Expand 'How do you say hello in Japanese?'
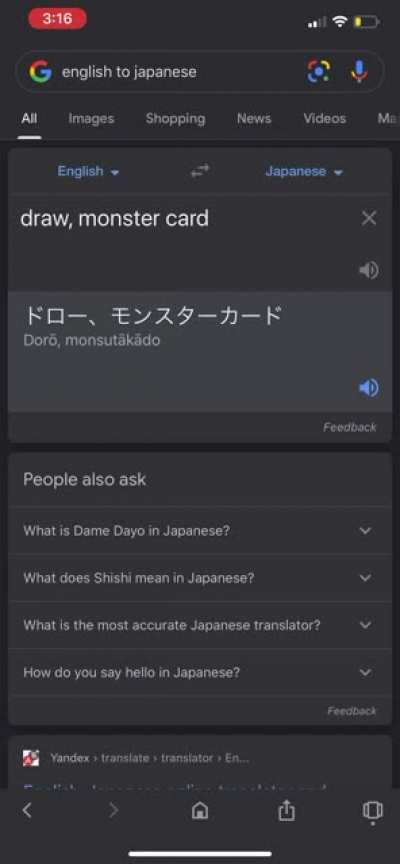The height and width of the screenshot is (864, 400). point(200,673)
